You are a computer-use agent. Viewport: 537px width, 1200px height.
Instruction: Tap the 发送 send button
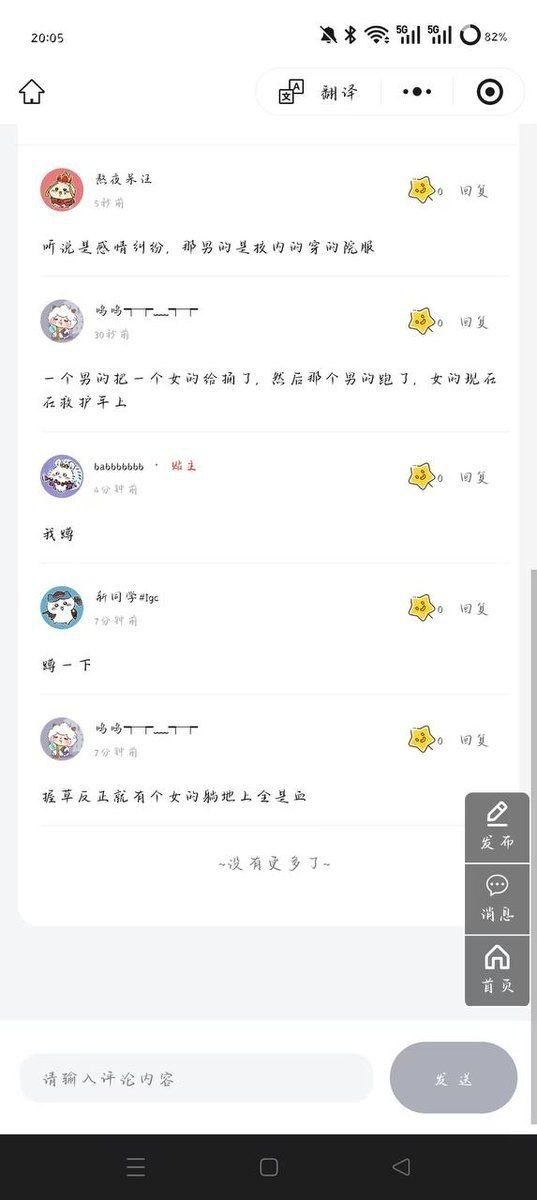click(453, 1078)
